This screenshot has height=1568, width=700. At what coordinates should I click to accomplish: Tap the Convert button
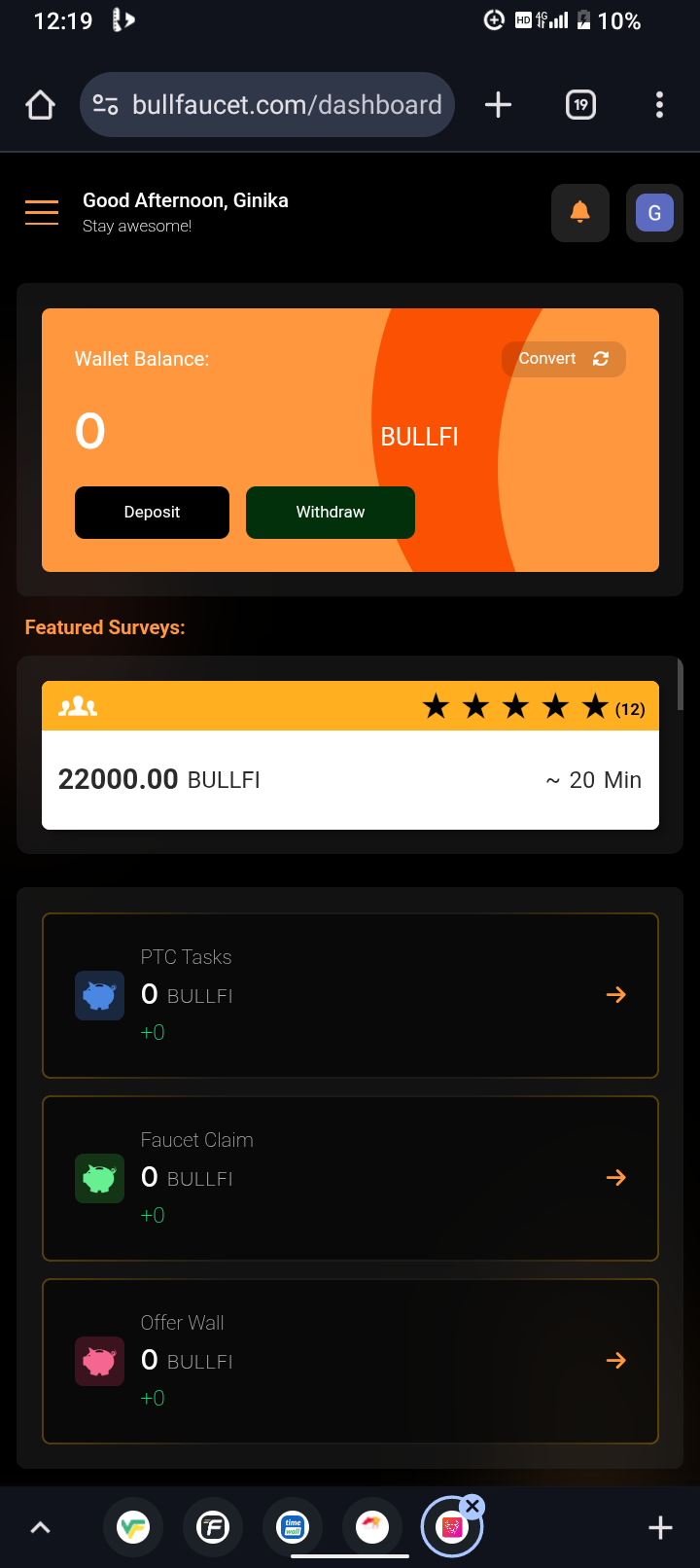tap(563, 359)
